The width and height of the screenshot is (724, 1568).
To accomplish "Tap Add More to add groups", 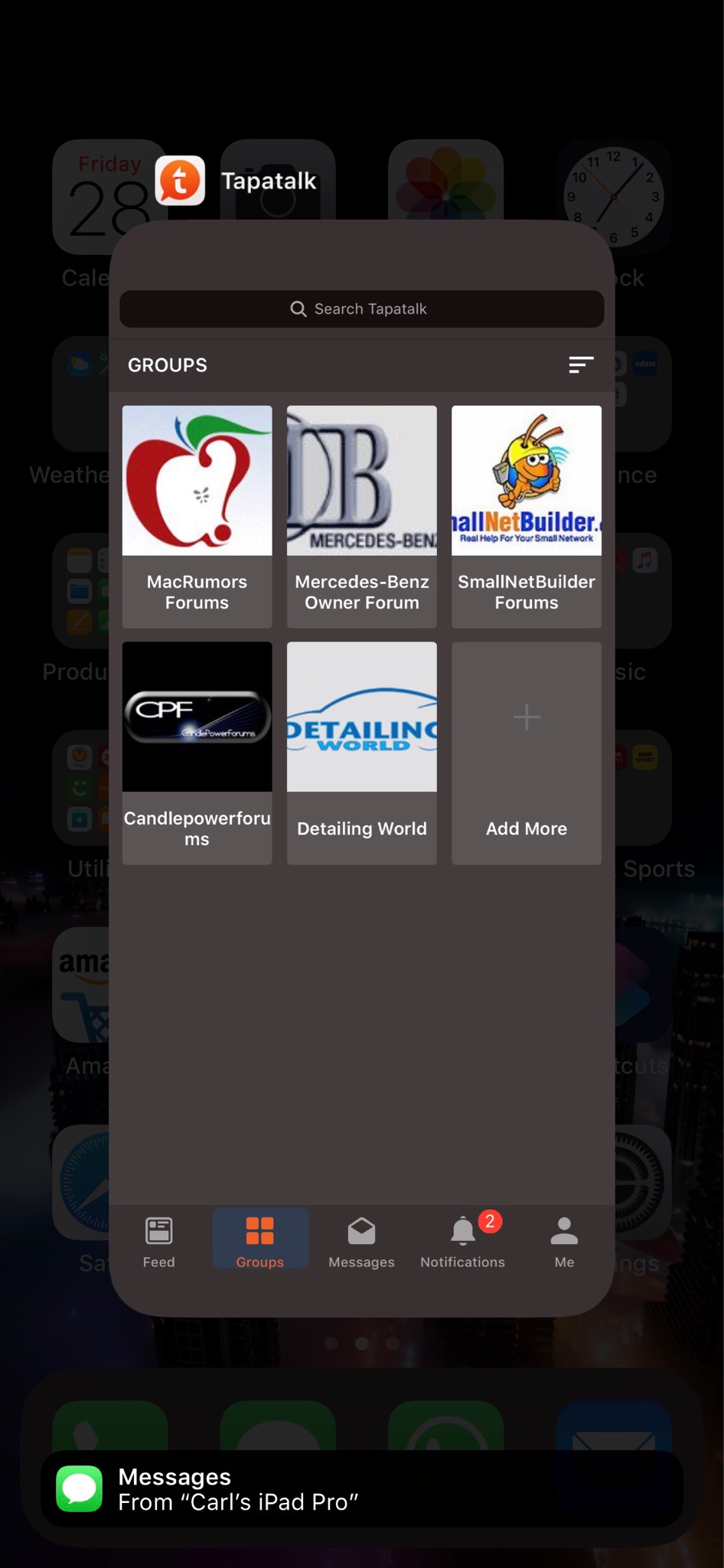I will tap(526, 752).
